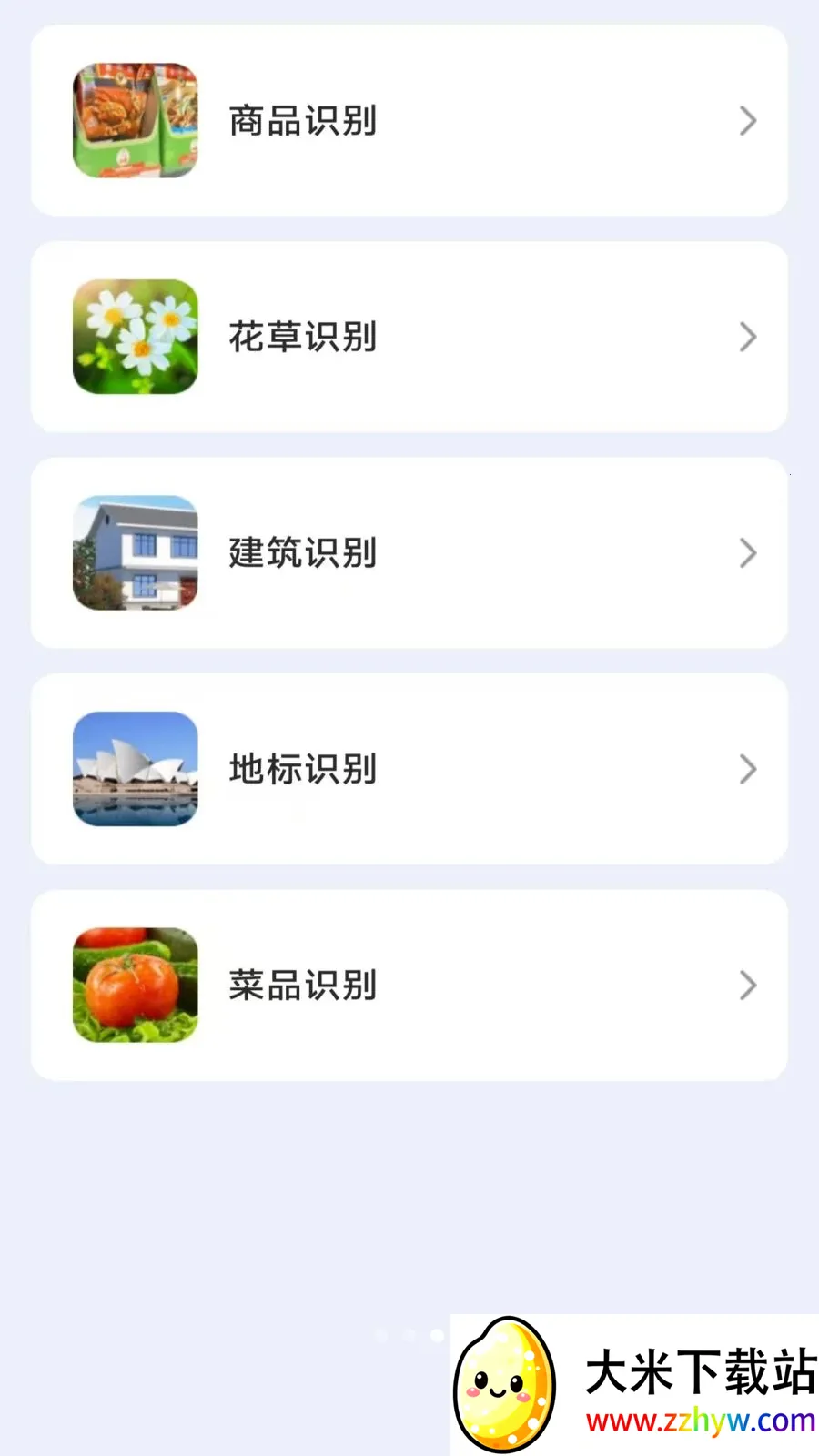Select the 地标识别 list item
The height and width of the screenshot is (1456, 819).
pyautogui.click(x=409, y=769)
